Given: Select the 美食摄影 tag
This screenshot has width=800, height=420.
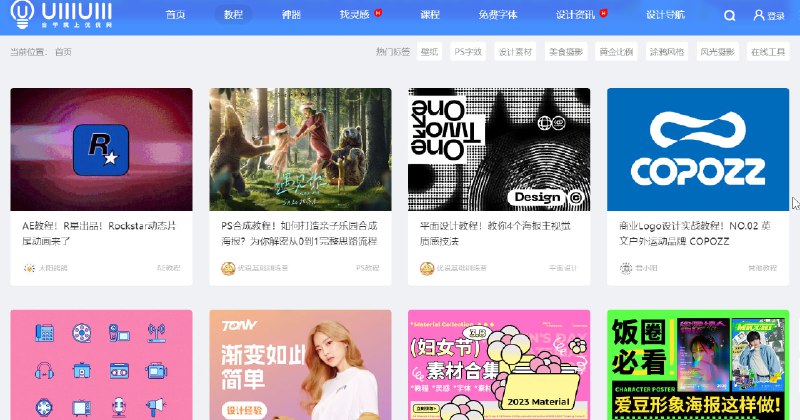Looking at the screenshot, I should 563,51.
